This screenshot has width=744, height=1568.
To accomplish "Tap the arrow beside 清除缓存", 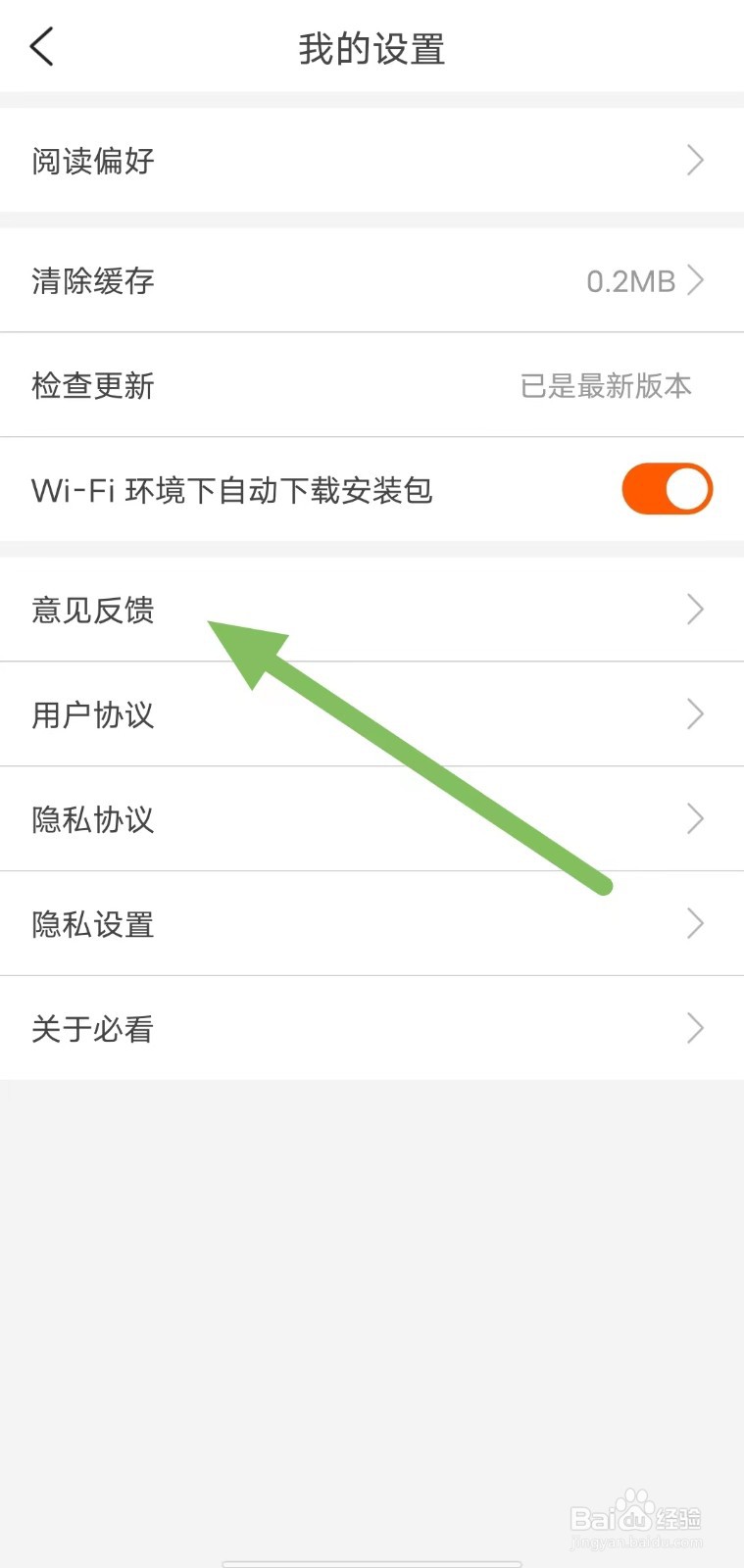I will pos(697,280).
